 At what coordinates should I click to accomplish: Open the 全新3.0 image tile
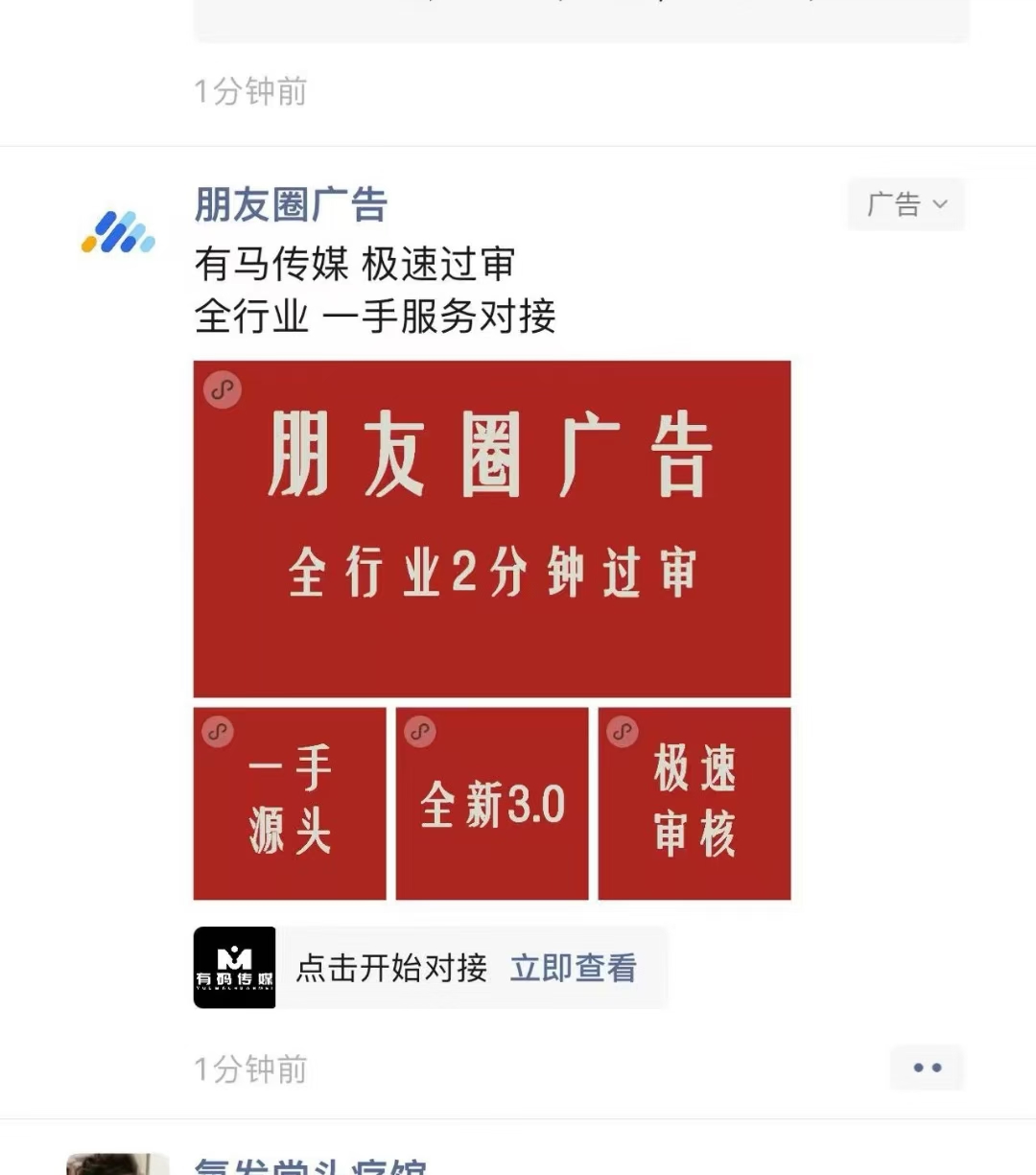(x=492, y=804)
